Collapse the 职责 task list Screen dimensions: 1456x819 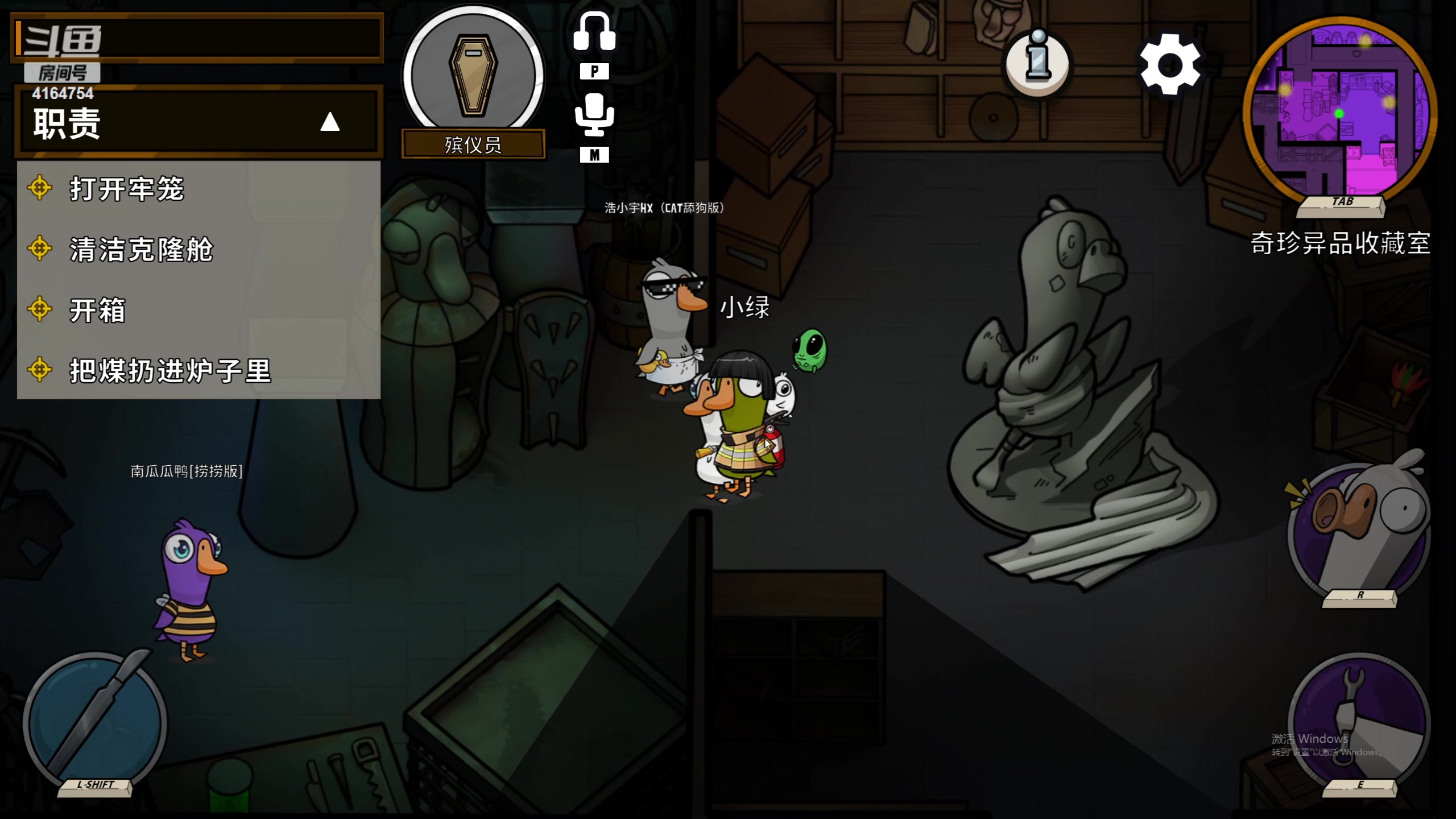pyautogui.click(x=329, y=122)
